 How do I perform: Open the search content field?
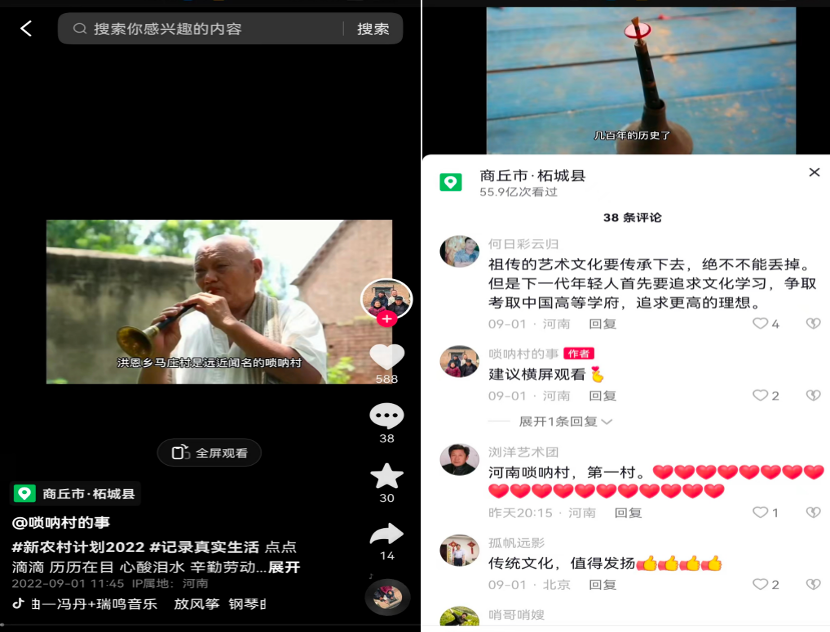[200, 29]
